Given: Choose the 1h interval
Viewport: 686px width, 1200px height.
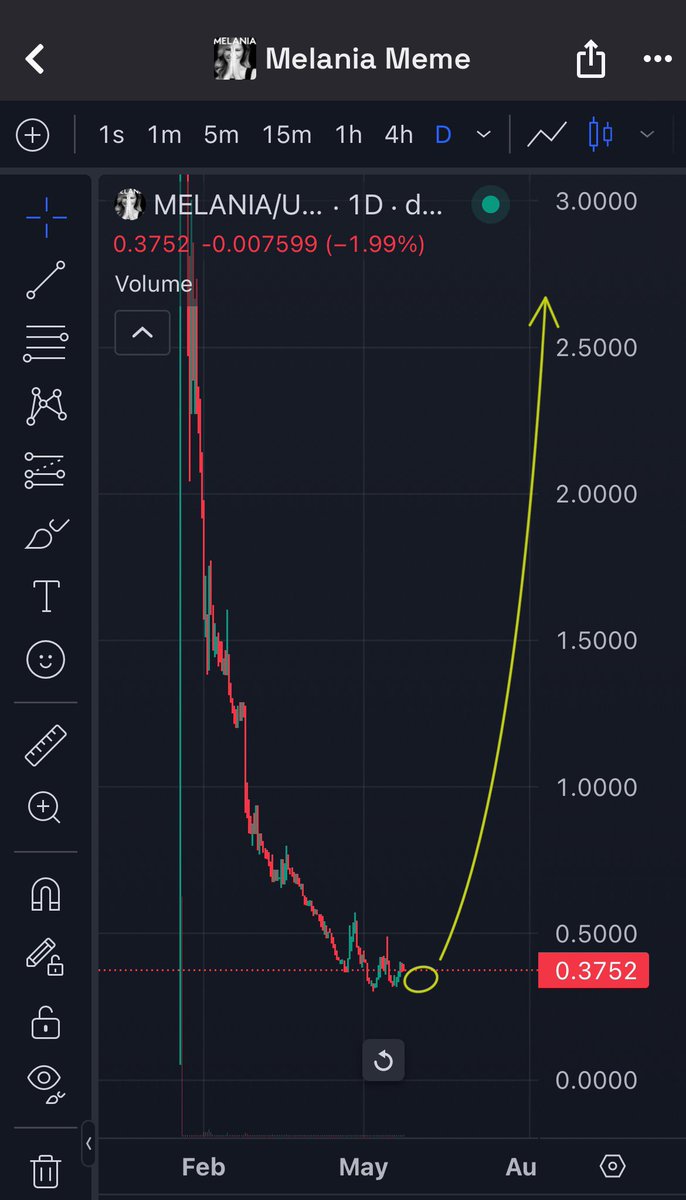Looking at the screenshot, I should [348, 134].
